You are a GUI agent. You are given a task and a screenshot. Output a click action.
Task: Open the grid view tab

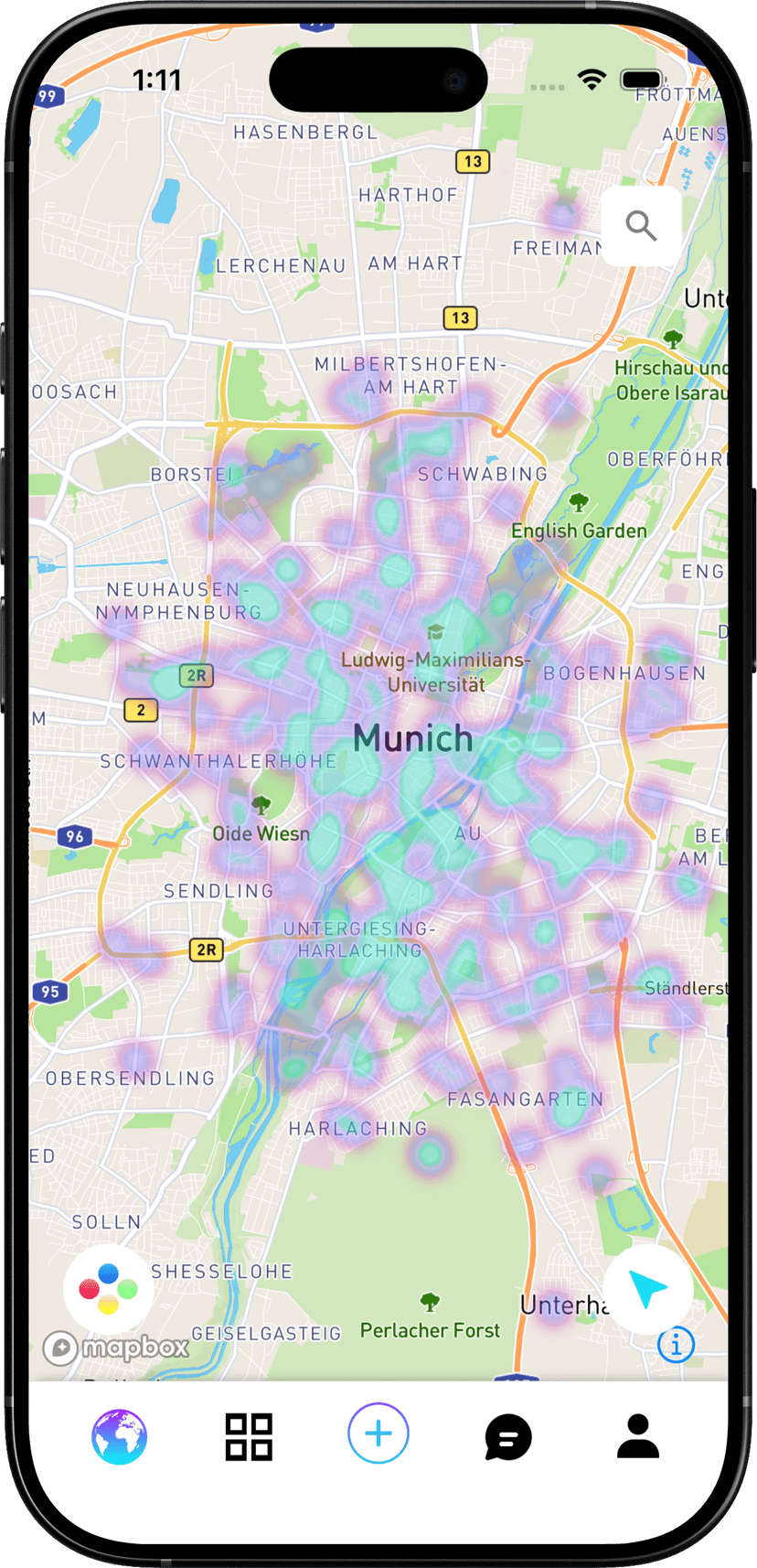pyautogui.click(x=249, y=1436)
